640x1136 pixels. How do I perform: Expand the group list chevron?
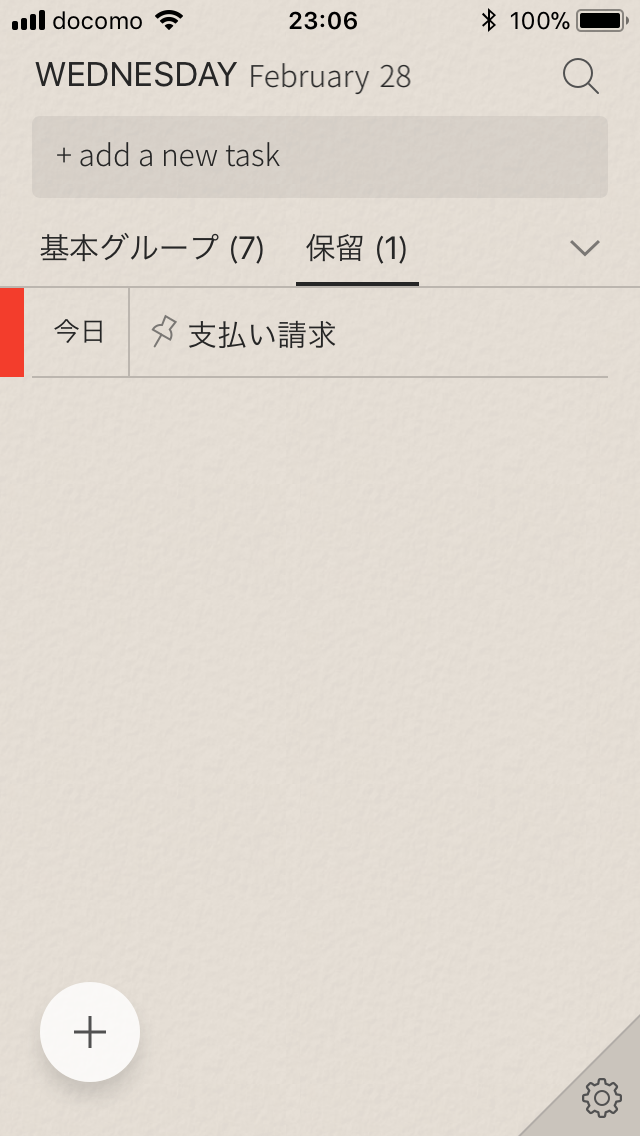[584, 248]
